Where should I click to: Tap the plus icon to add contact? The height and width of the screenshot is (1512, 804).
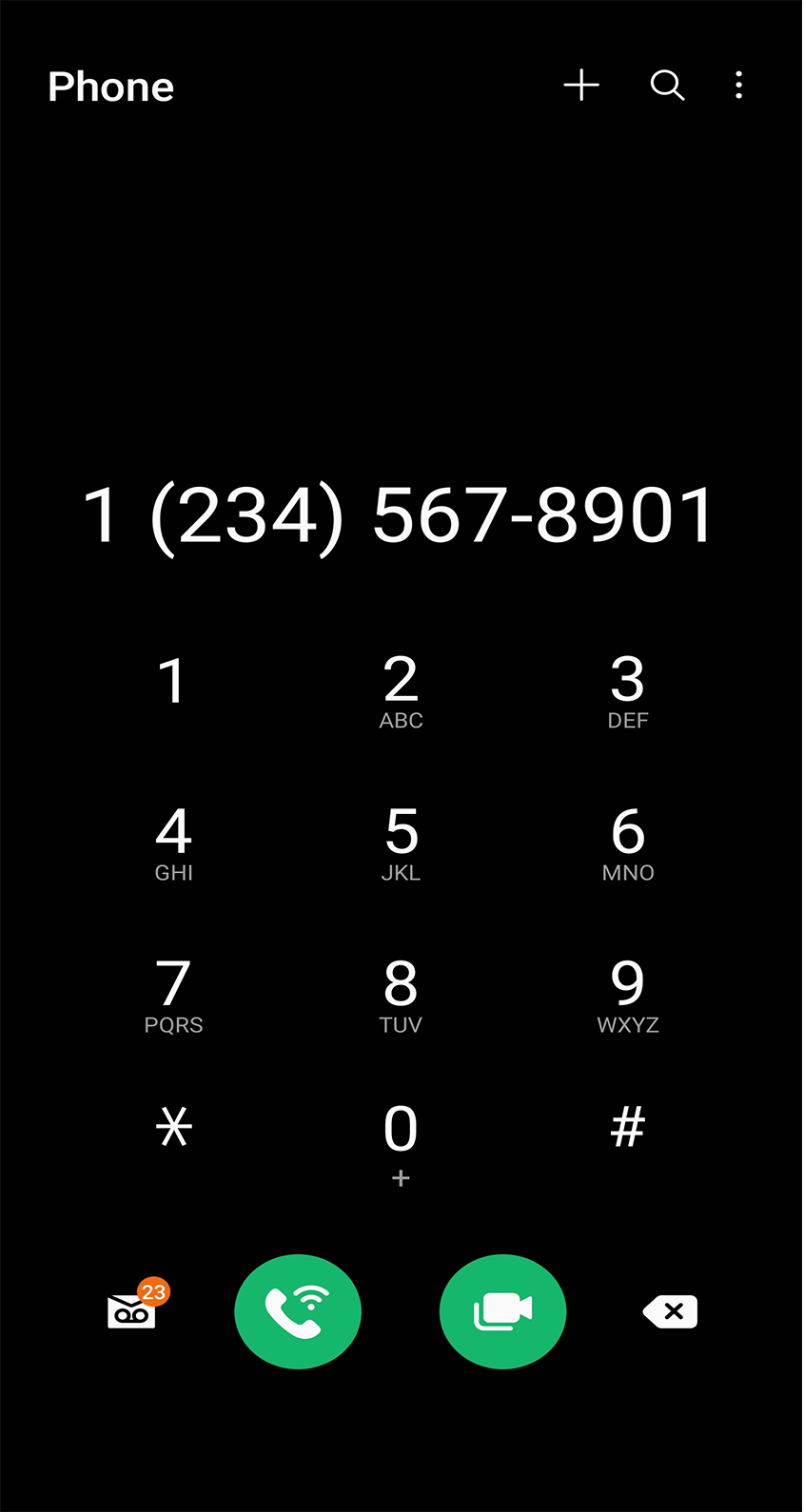click(581, 86)
